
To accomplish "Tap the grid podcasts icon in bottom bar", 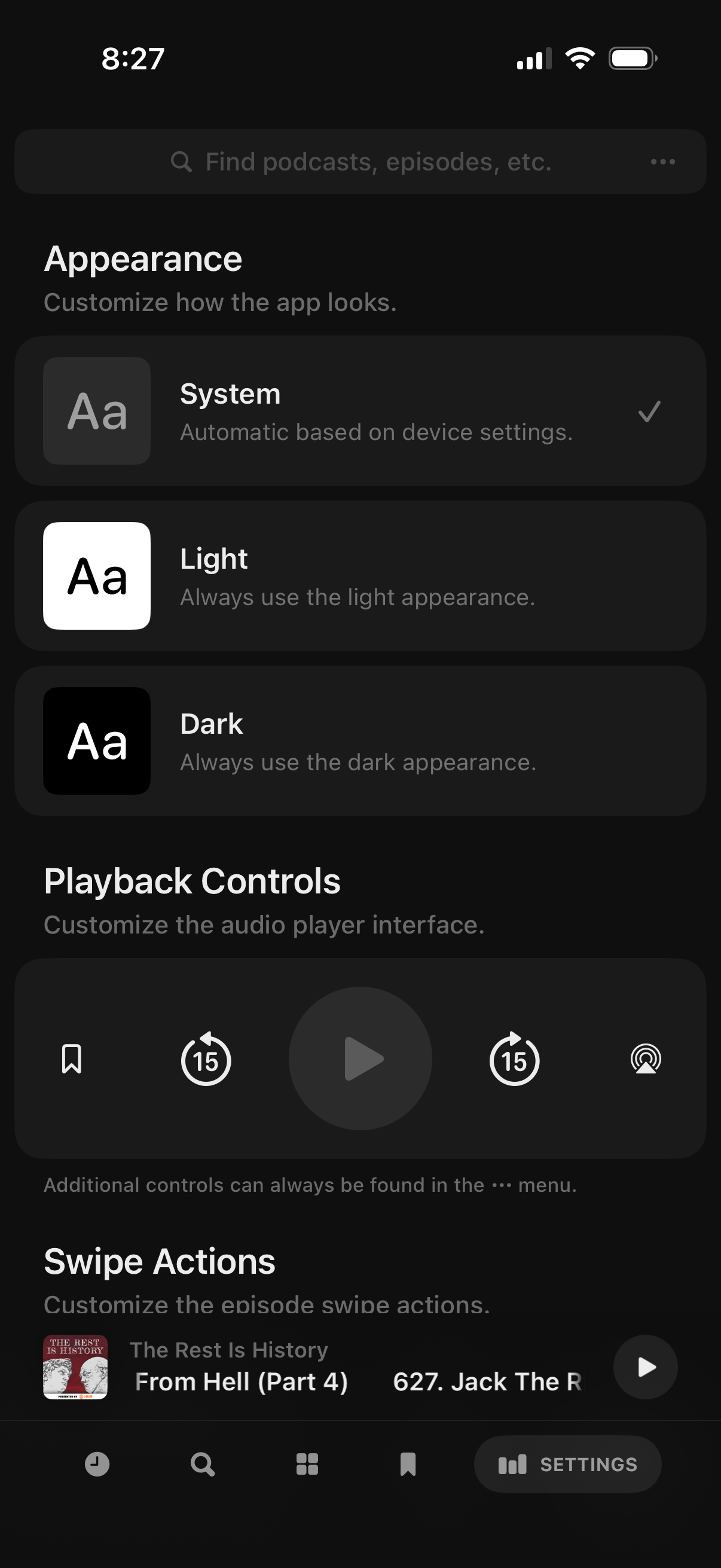I will click(307, 1465).
